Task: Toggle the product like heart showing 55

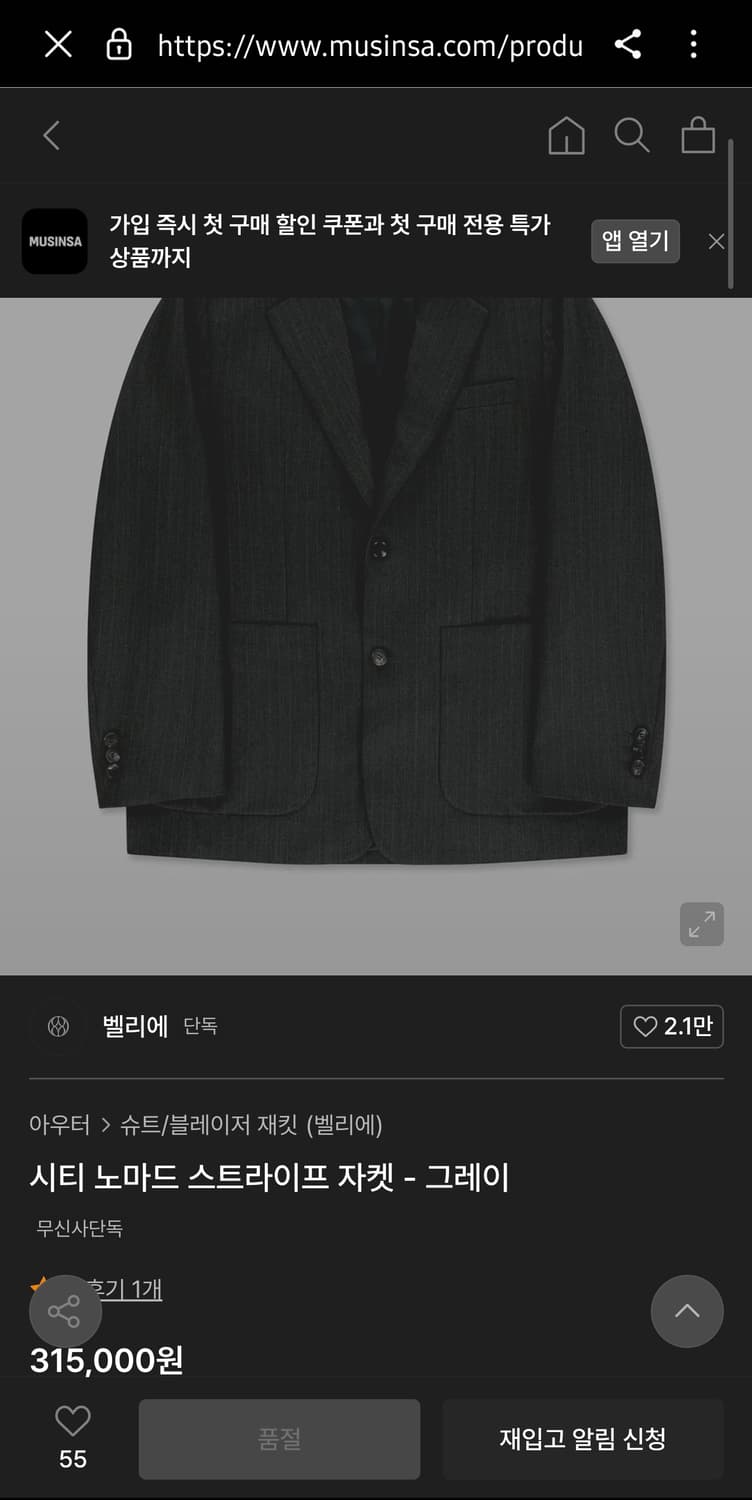Action: (x=70, y=1438)
